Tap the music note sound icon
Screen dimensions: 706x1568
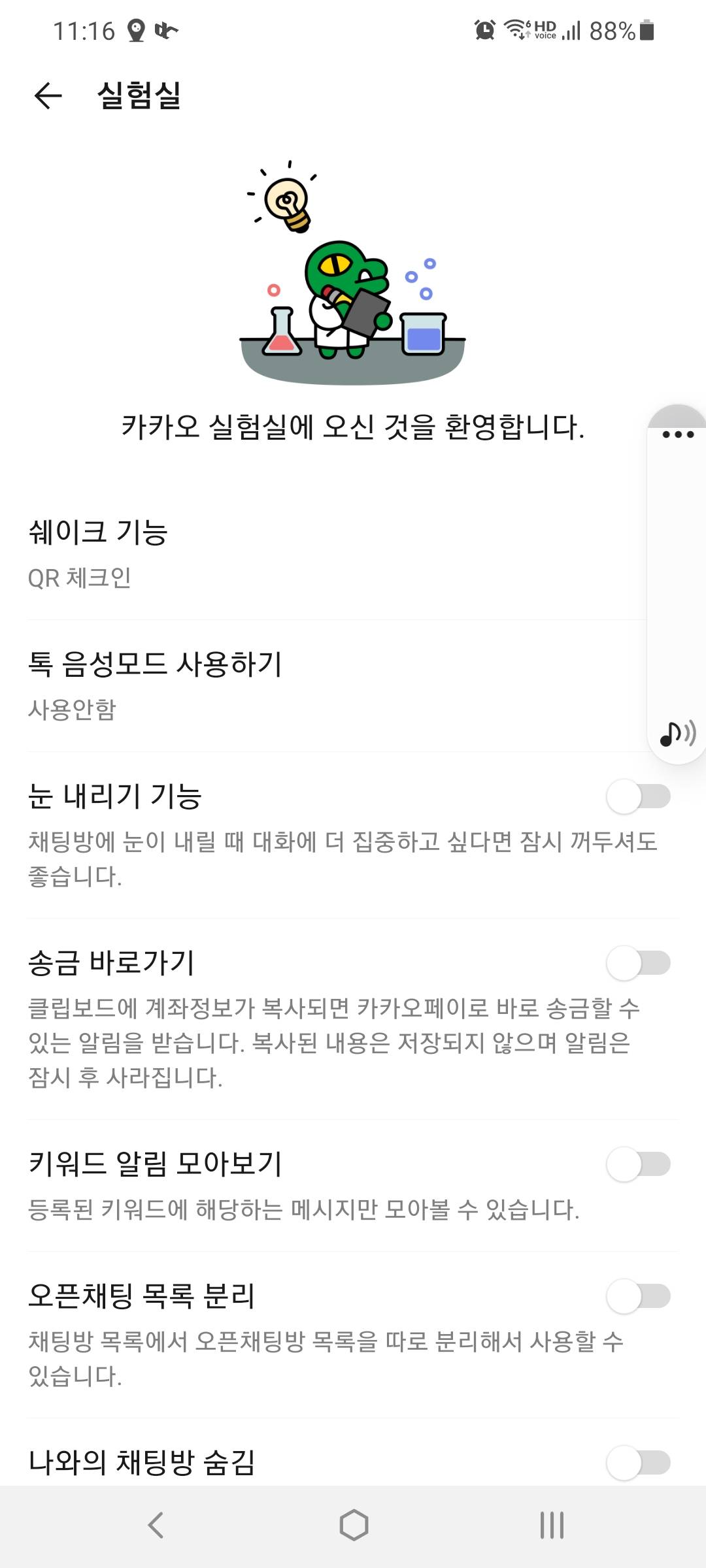click(x=677, y=734)
